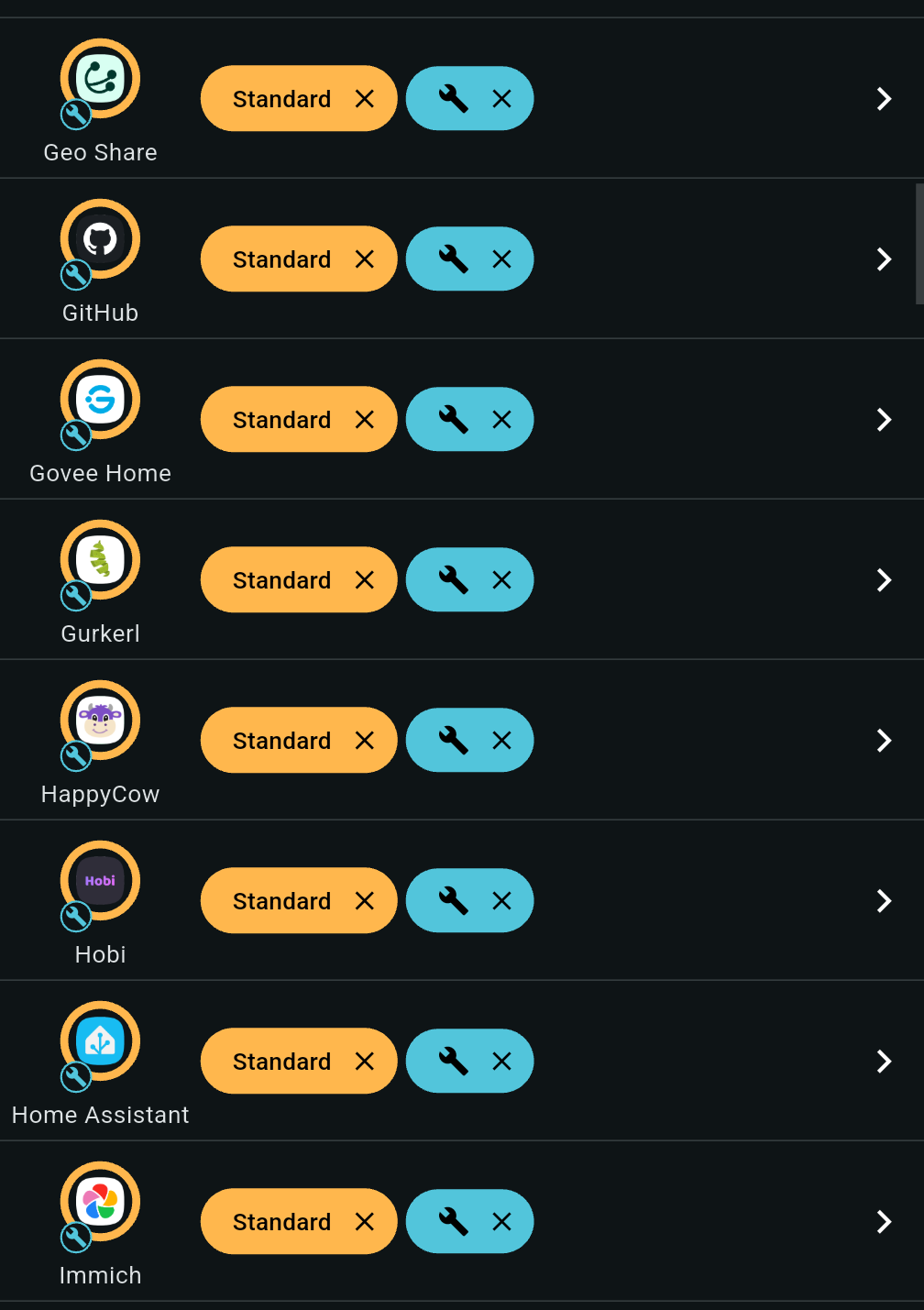The image size is (924, 1310).
Task: Select the Immich app icon
Action: [100, 1202]
